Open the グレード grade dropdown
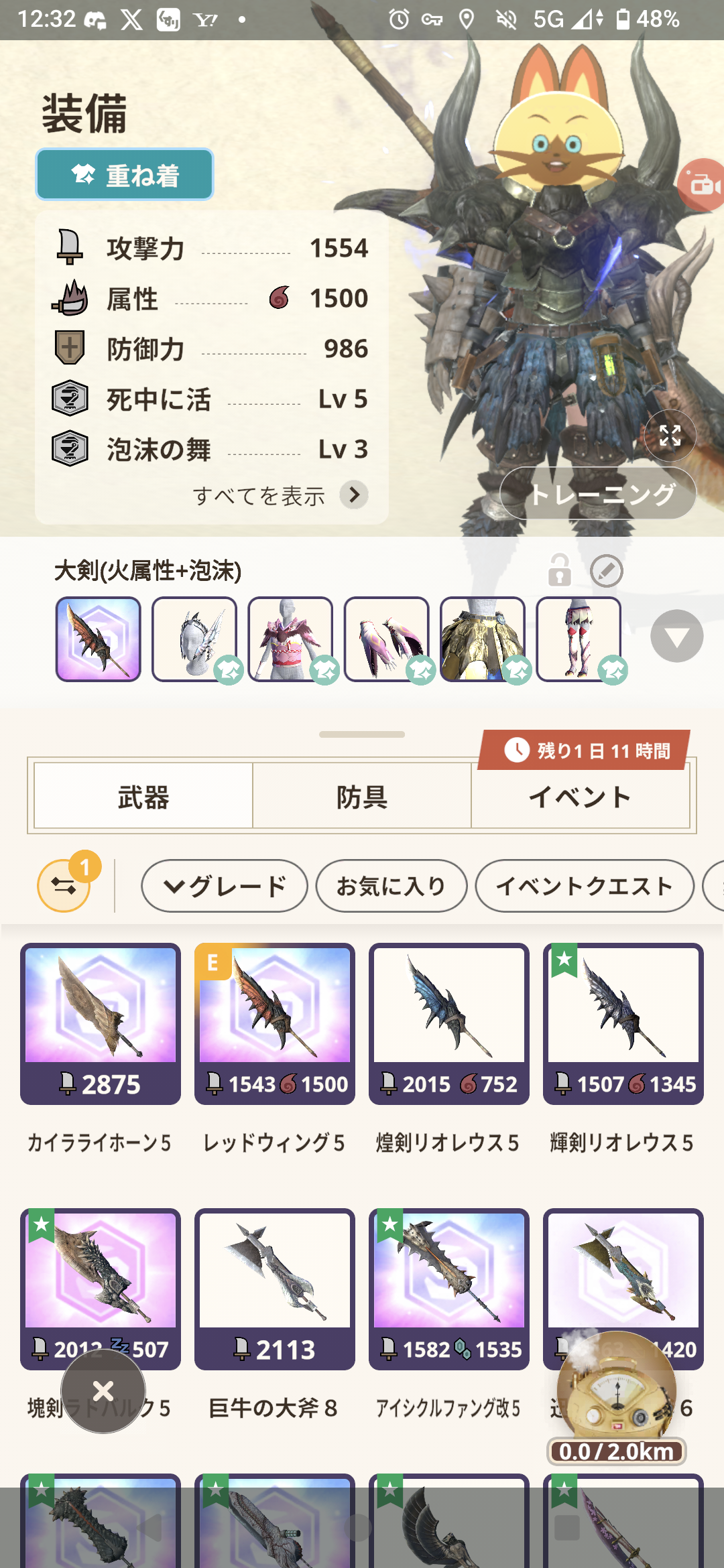This screenshot has height=1568, width=724. [225, 886]
